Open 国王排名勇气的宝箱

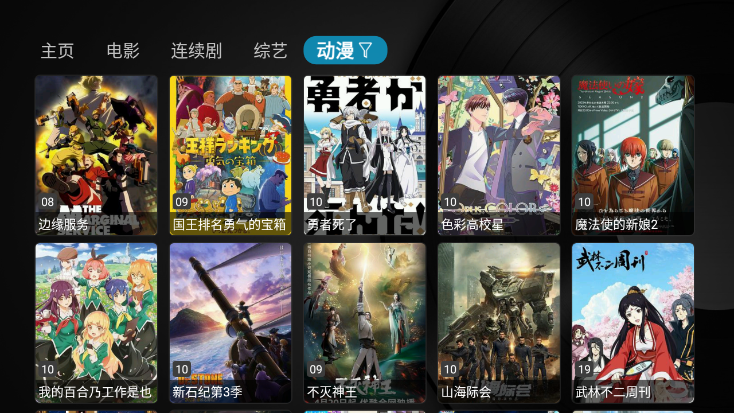230,155
